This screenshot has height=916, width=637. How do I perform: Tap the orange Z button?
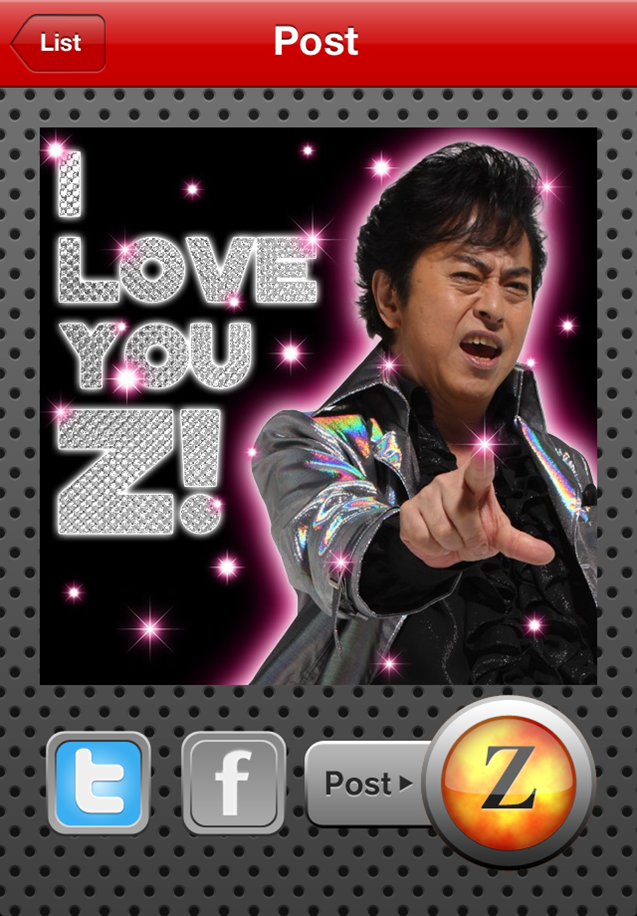(x=509, y=780)
